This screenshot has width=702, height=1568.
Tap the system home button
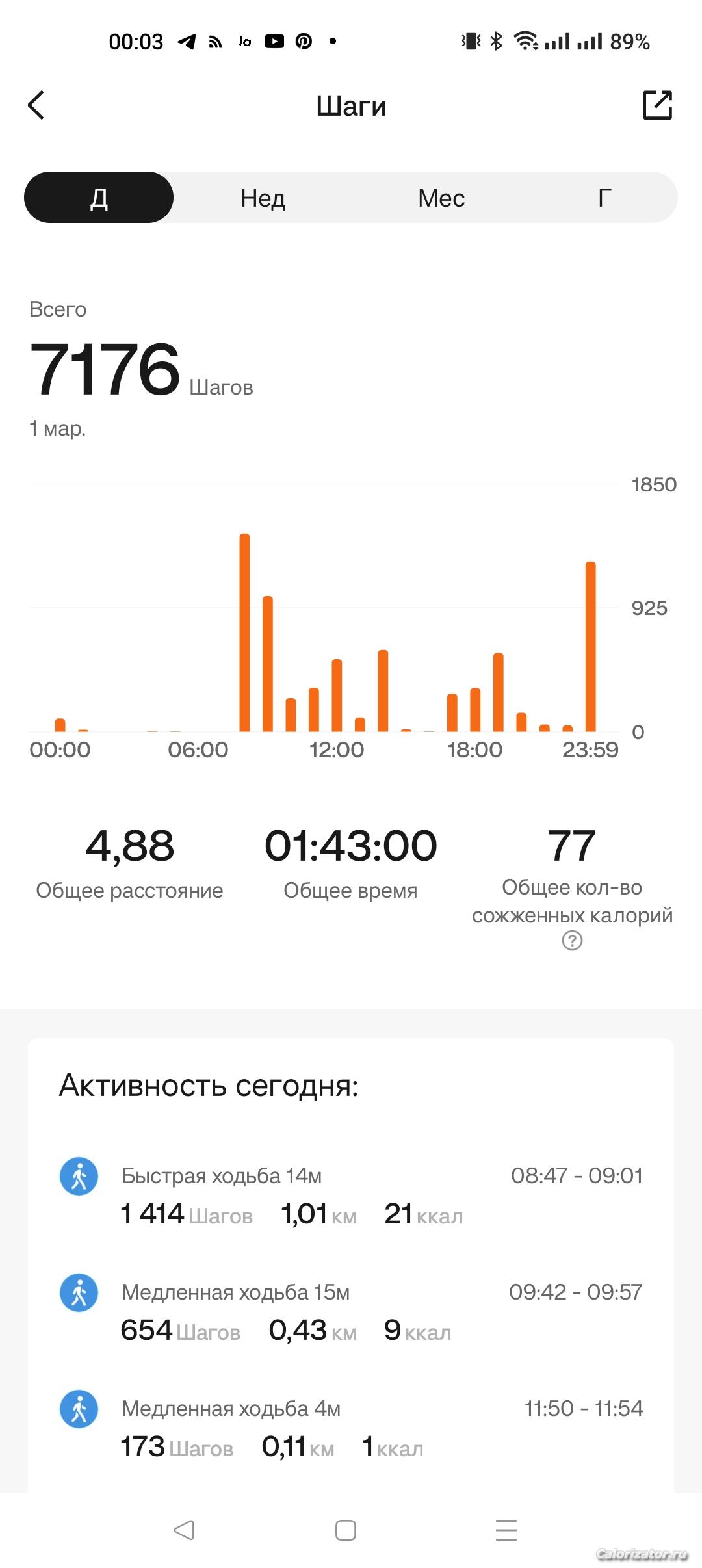[x=346, y=1530]
